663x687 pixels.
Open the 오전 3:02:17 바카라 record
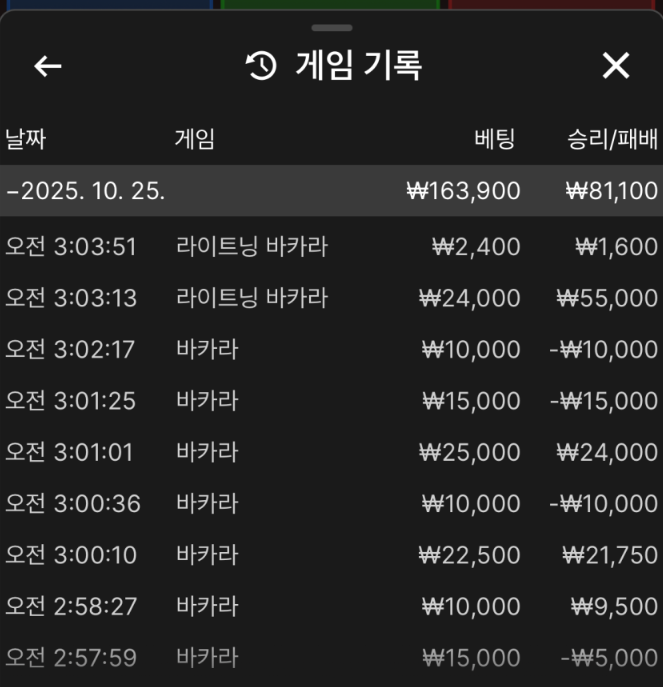331,350
